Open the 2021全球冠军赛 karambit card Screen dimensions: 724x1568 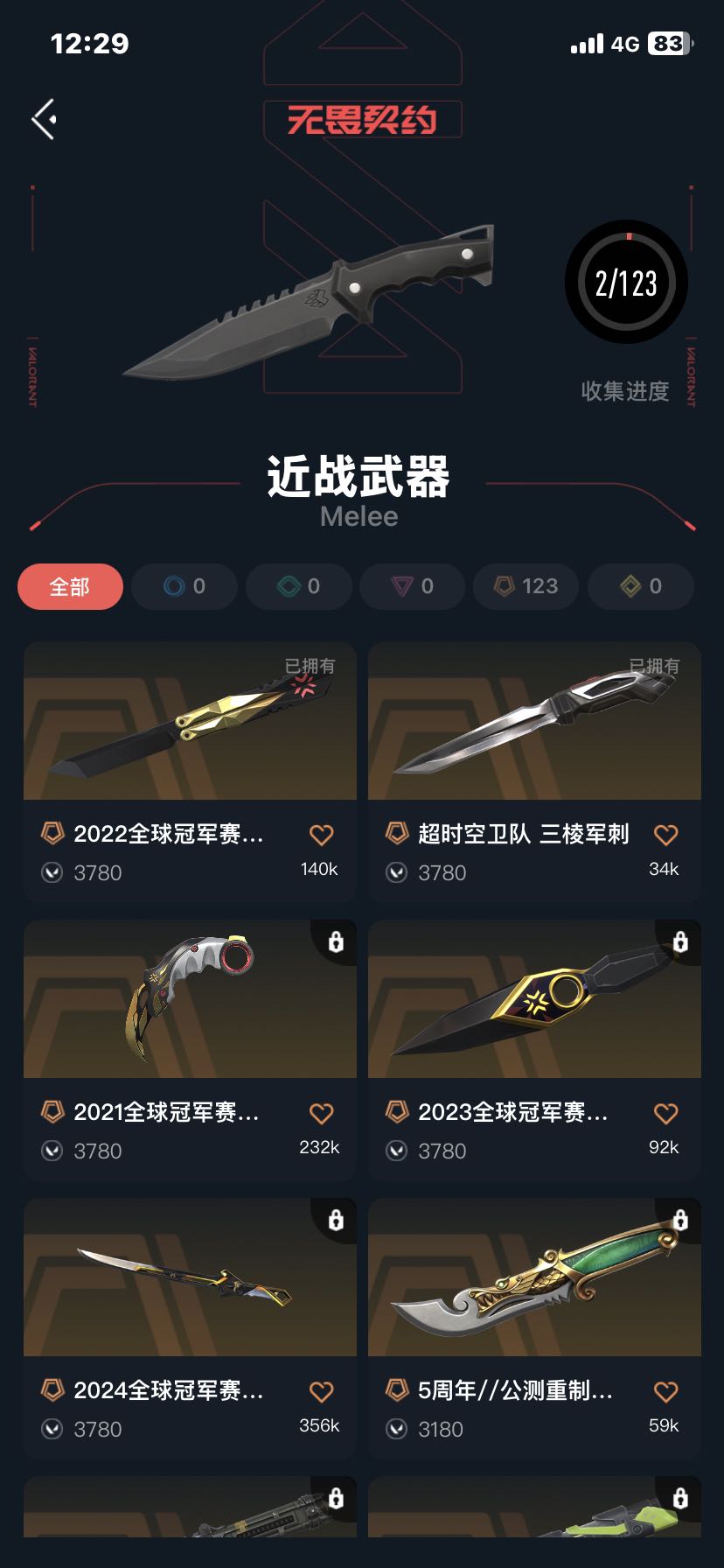pos(190,1050)
